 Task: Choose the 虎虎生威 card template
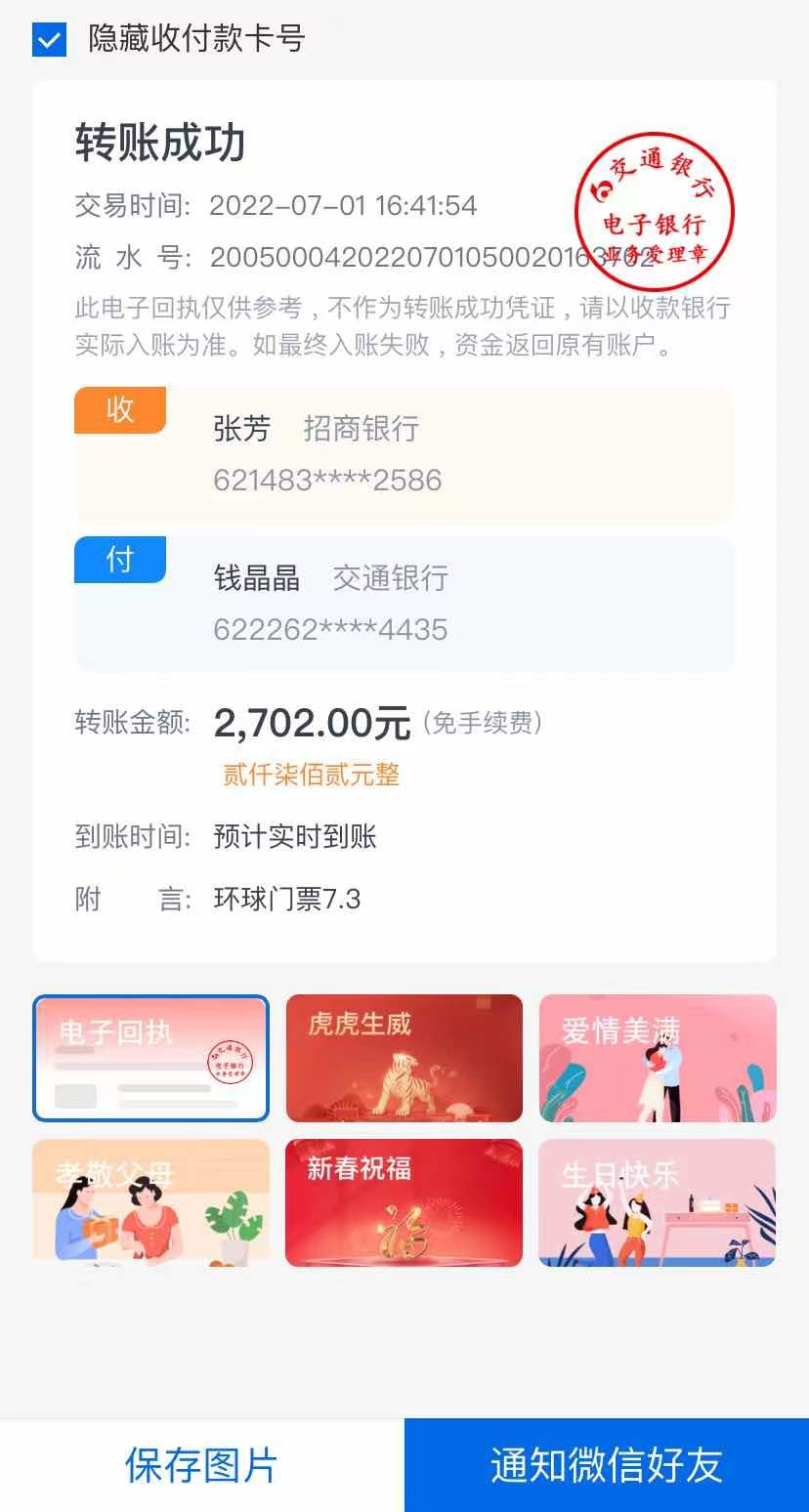(404, 1058)
